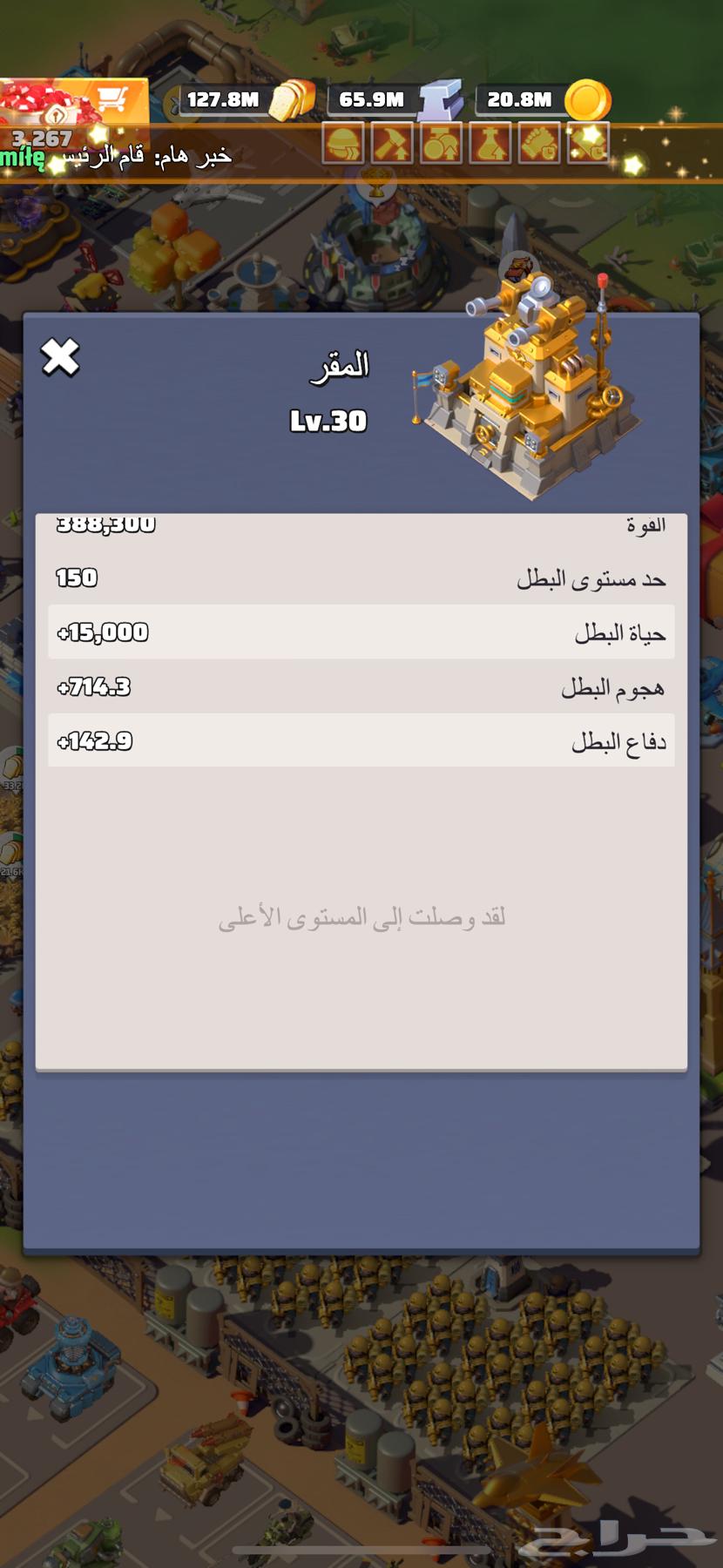Viewport: 723px width, 1568px height.
Task: Tap the fist alliance-battle event icon
Action: [x=537, y=145]
